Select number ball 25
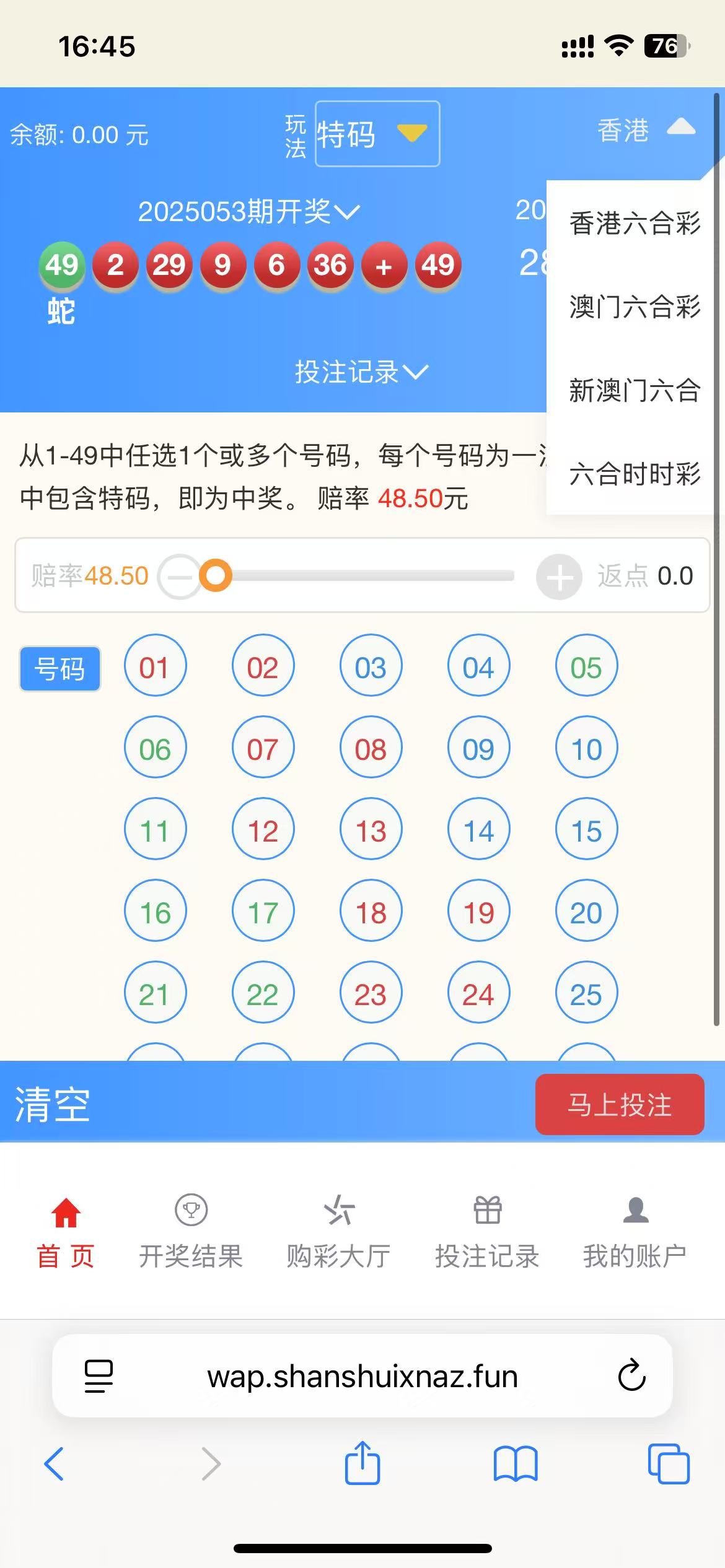725x1568 pixels. (x=585, y=993)
